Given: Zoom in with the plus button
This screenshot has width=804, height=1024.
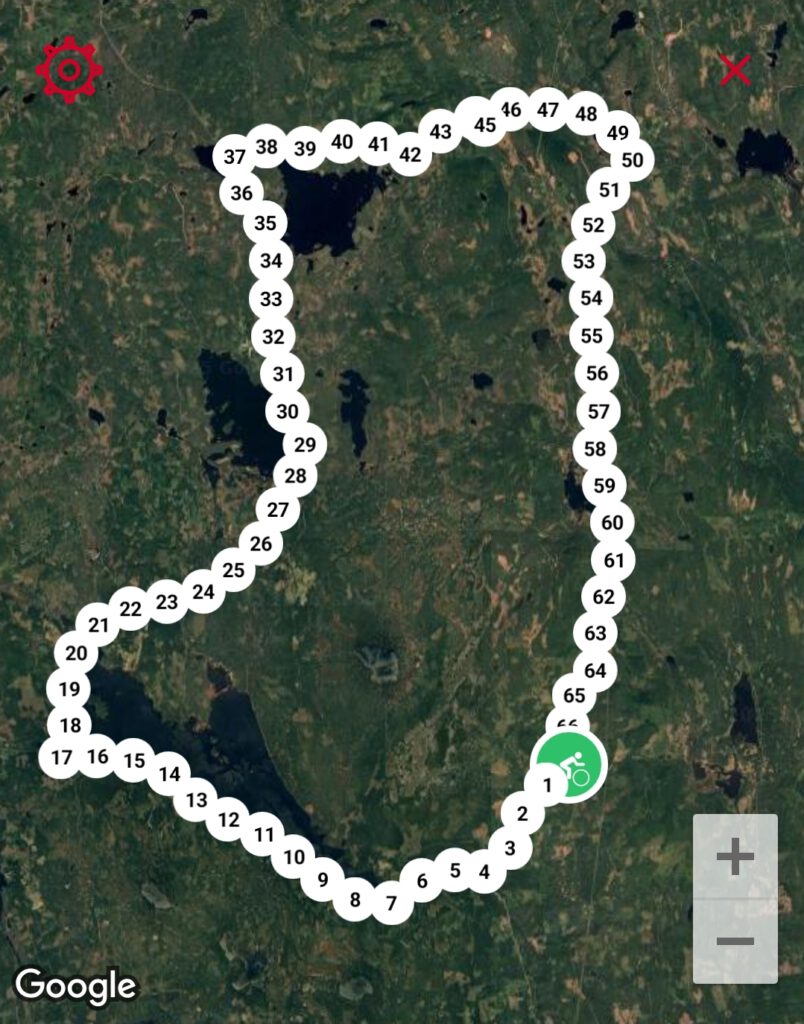Looking at the screenshot, I should coord(735,857).
